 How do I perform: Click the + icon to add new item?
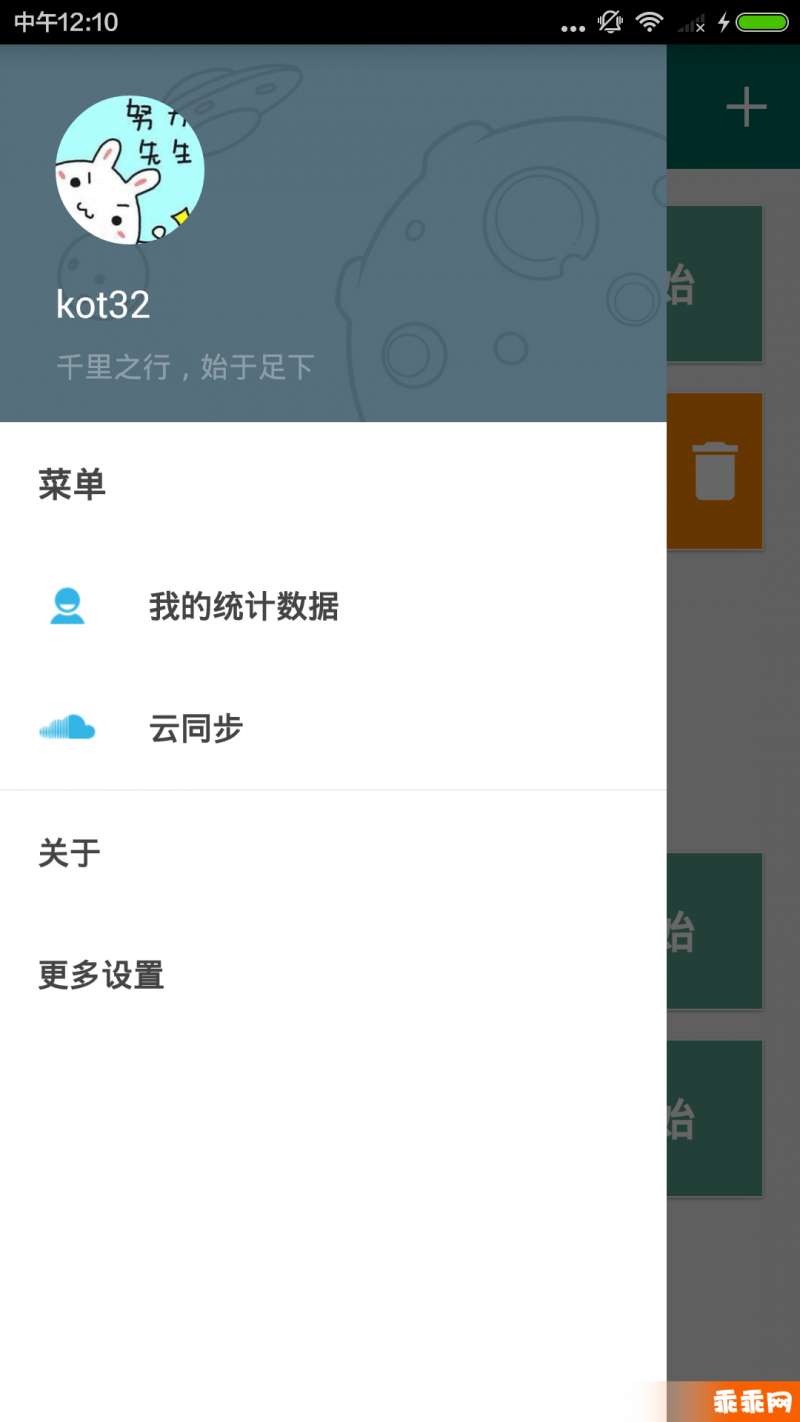click(x=746, y=106)
